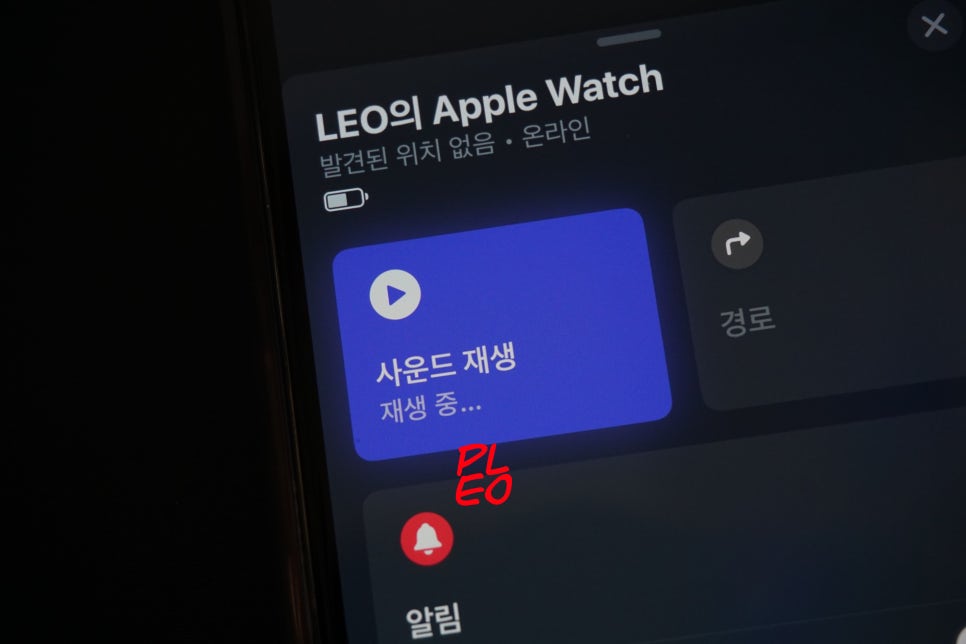Screen dimensions: 966x644
Task: Tap the grabber handle above the panel
Action: click(629, 38)
